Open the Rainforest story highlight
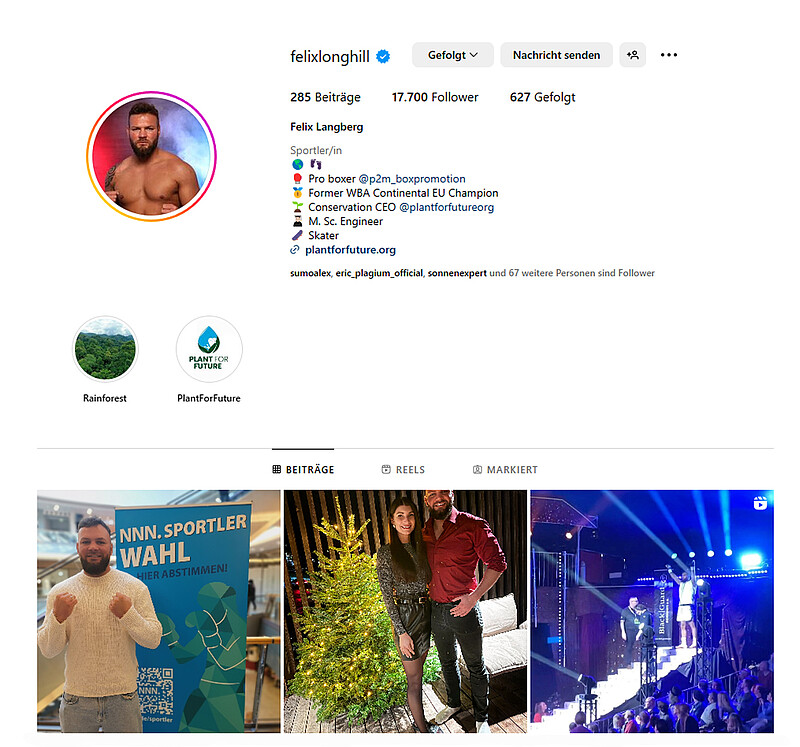The height and width of the screenshot is (747, 800). tap(105, 350)
